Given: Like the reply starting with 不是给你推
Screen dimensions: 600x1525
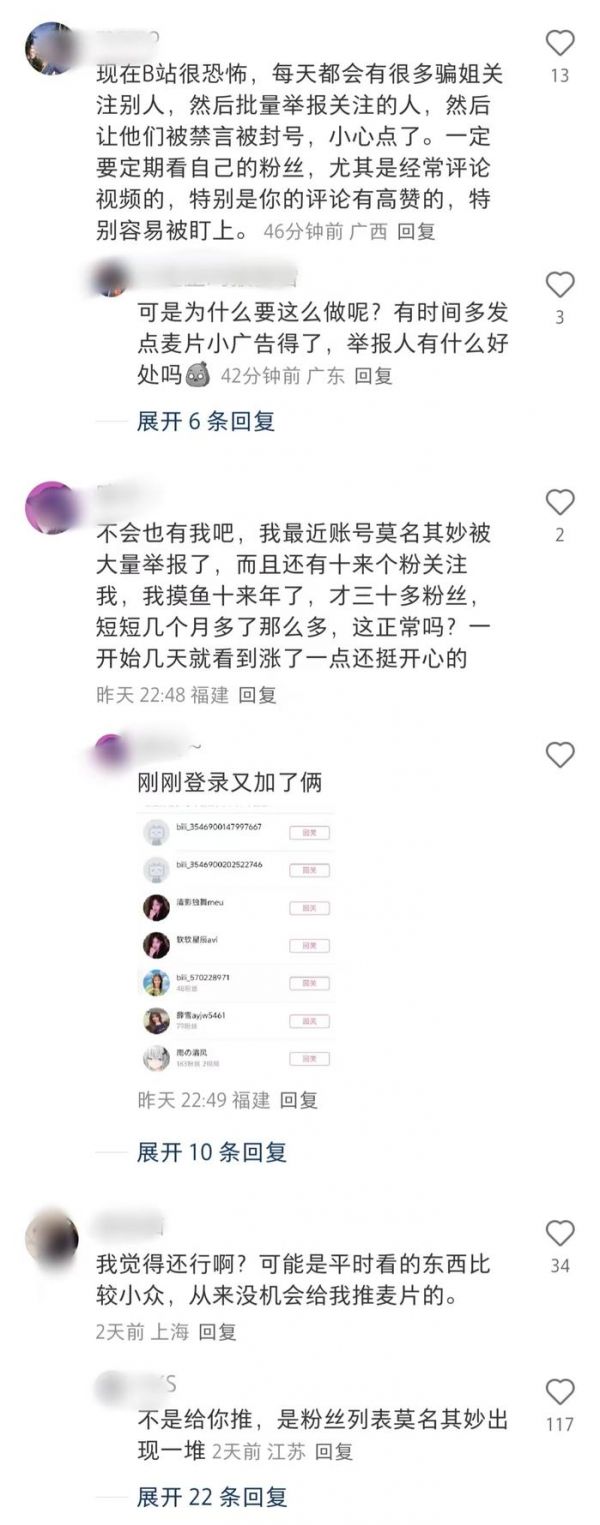Looking at the screenshot, I should tap(560, 1391).
